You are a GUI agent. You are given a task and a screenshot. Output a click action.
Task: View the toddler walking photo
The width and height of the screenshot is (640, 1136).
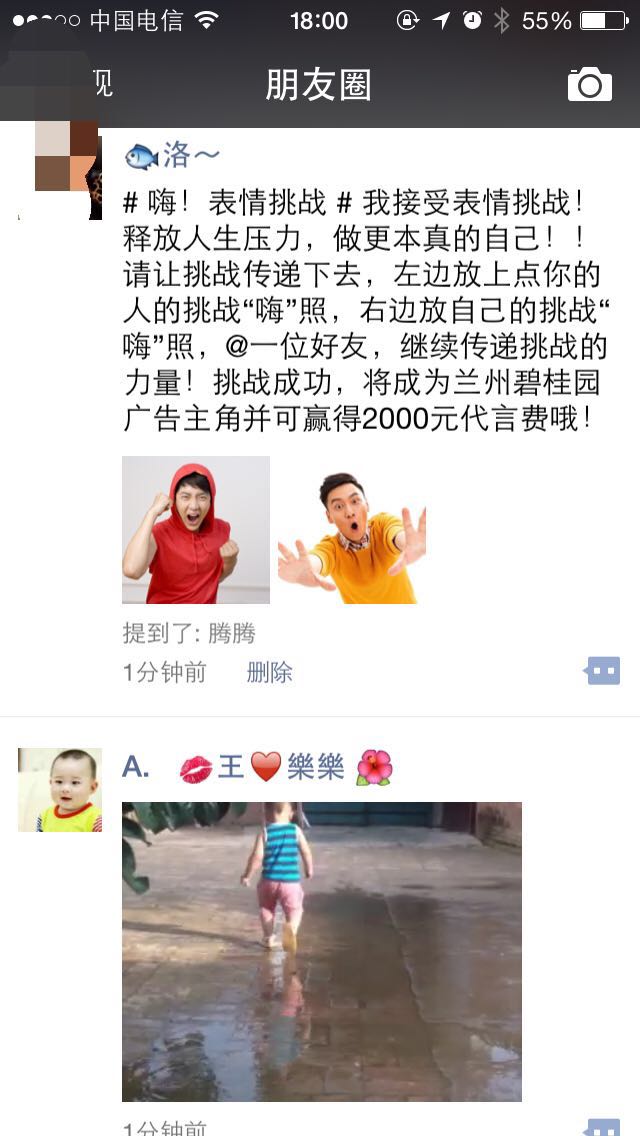[x=322, y=951]
